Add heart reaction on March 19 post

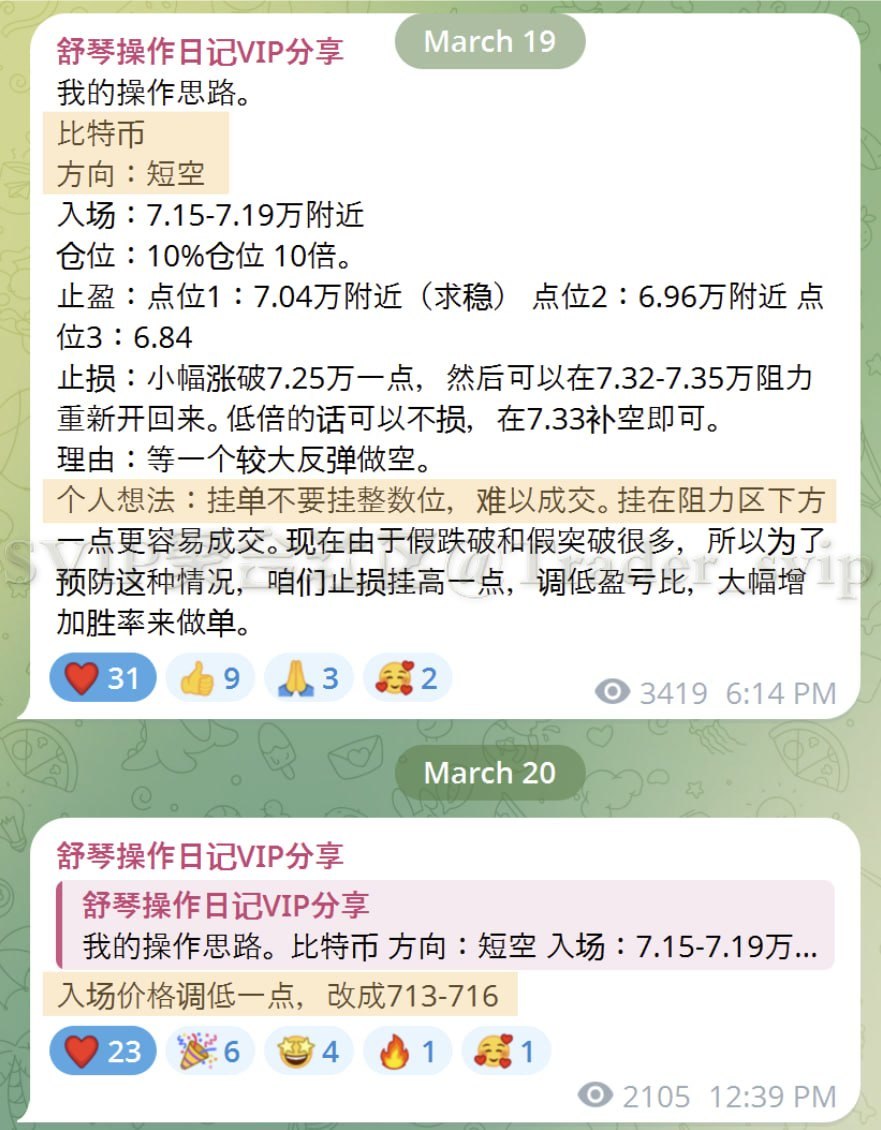coord(103,679)
